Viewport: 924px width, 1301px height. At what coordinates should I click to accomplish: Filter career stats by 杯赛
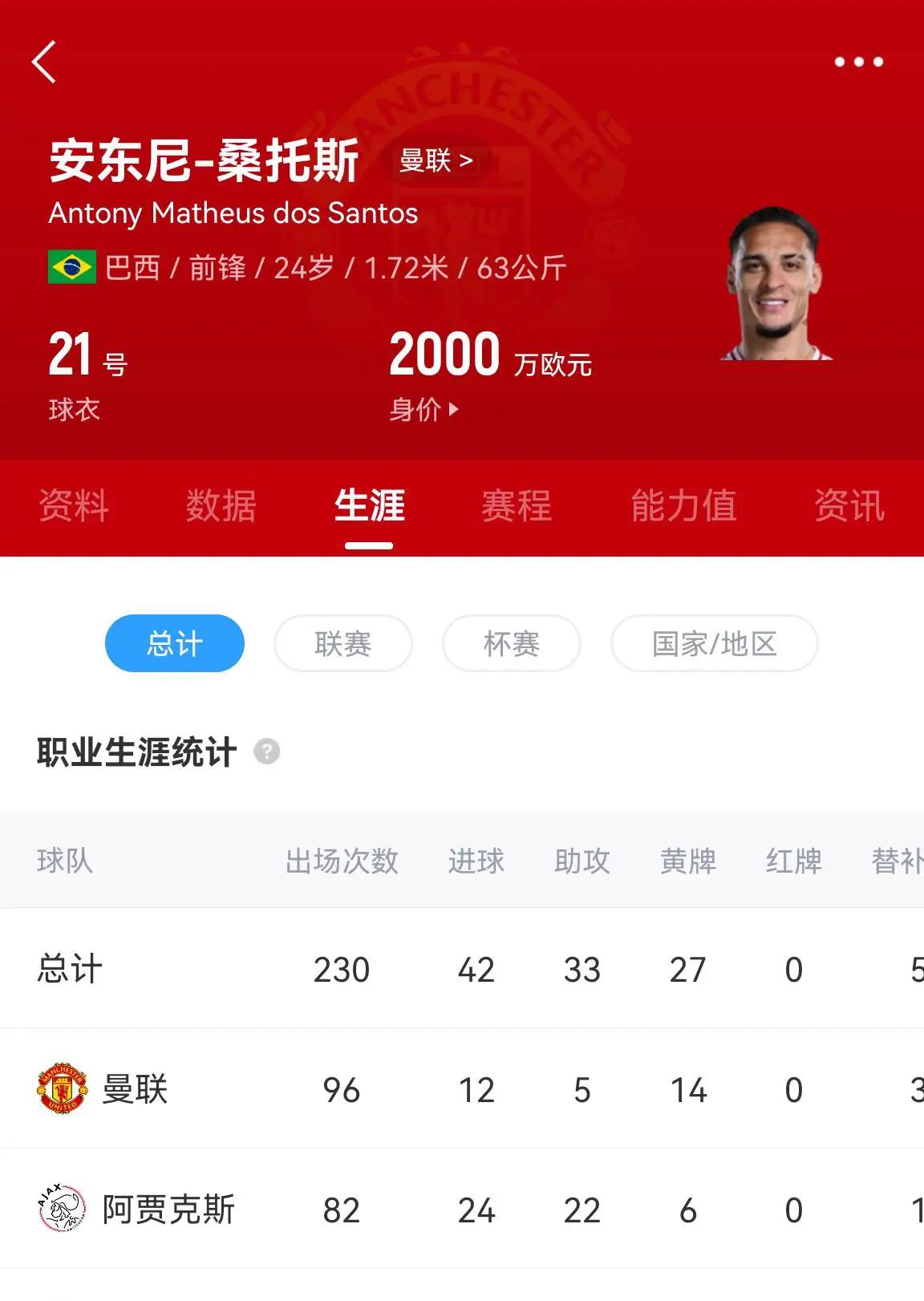coord(511,643)
